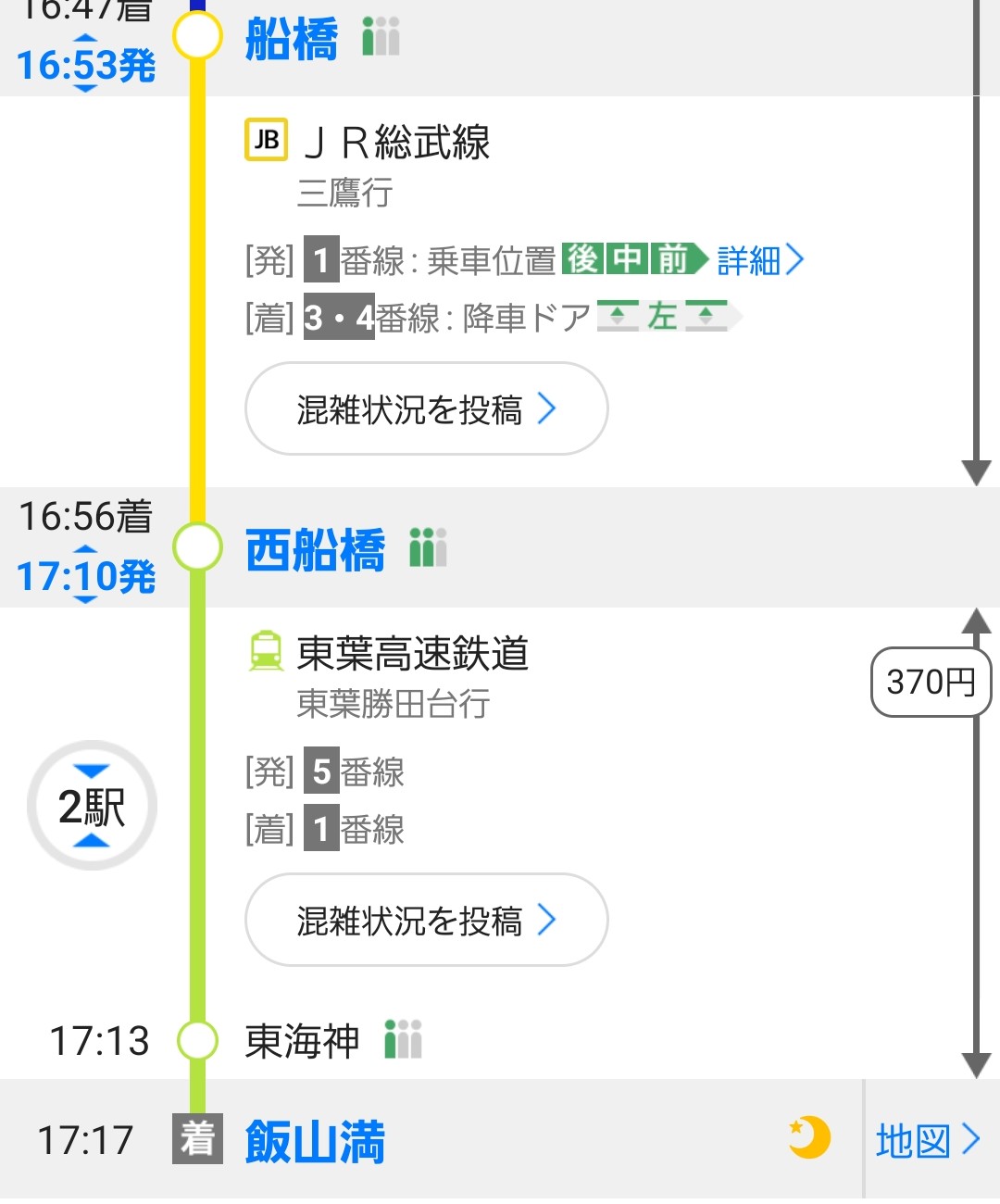The image size is (1000, 1204).
Task: Select earlier train before 17:10発
Action: coord(85,549)
